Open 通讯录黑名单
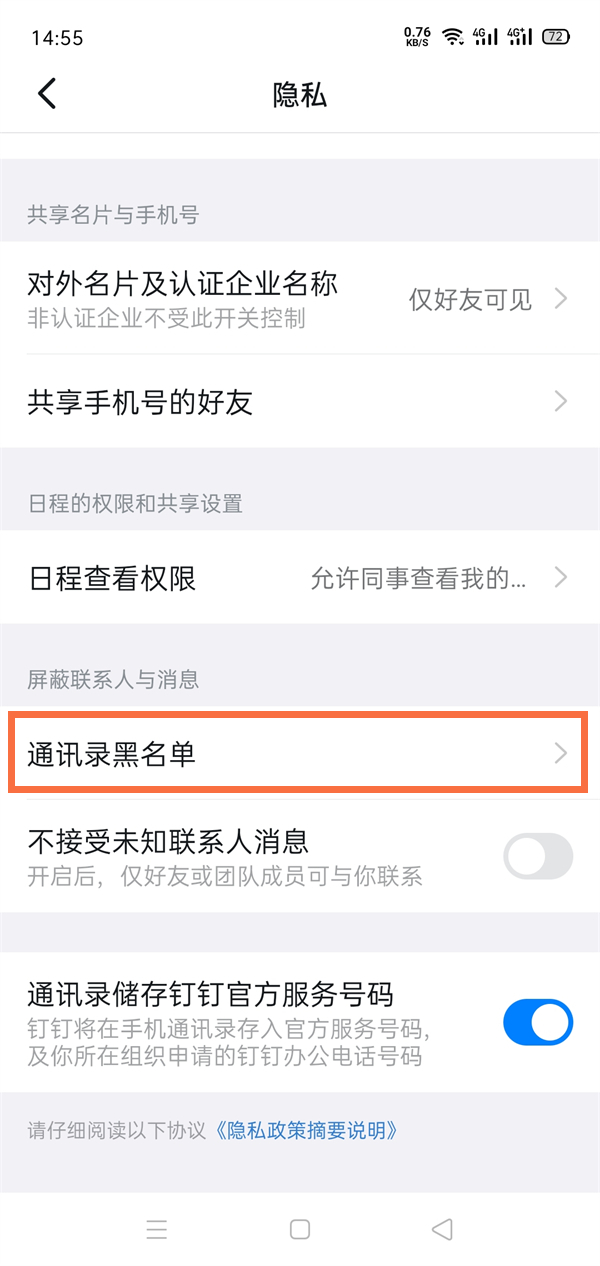This screenshot has height=1266, width=600. (x=300, y=753)
